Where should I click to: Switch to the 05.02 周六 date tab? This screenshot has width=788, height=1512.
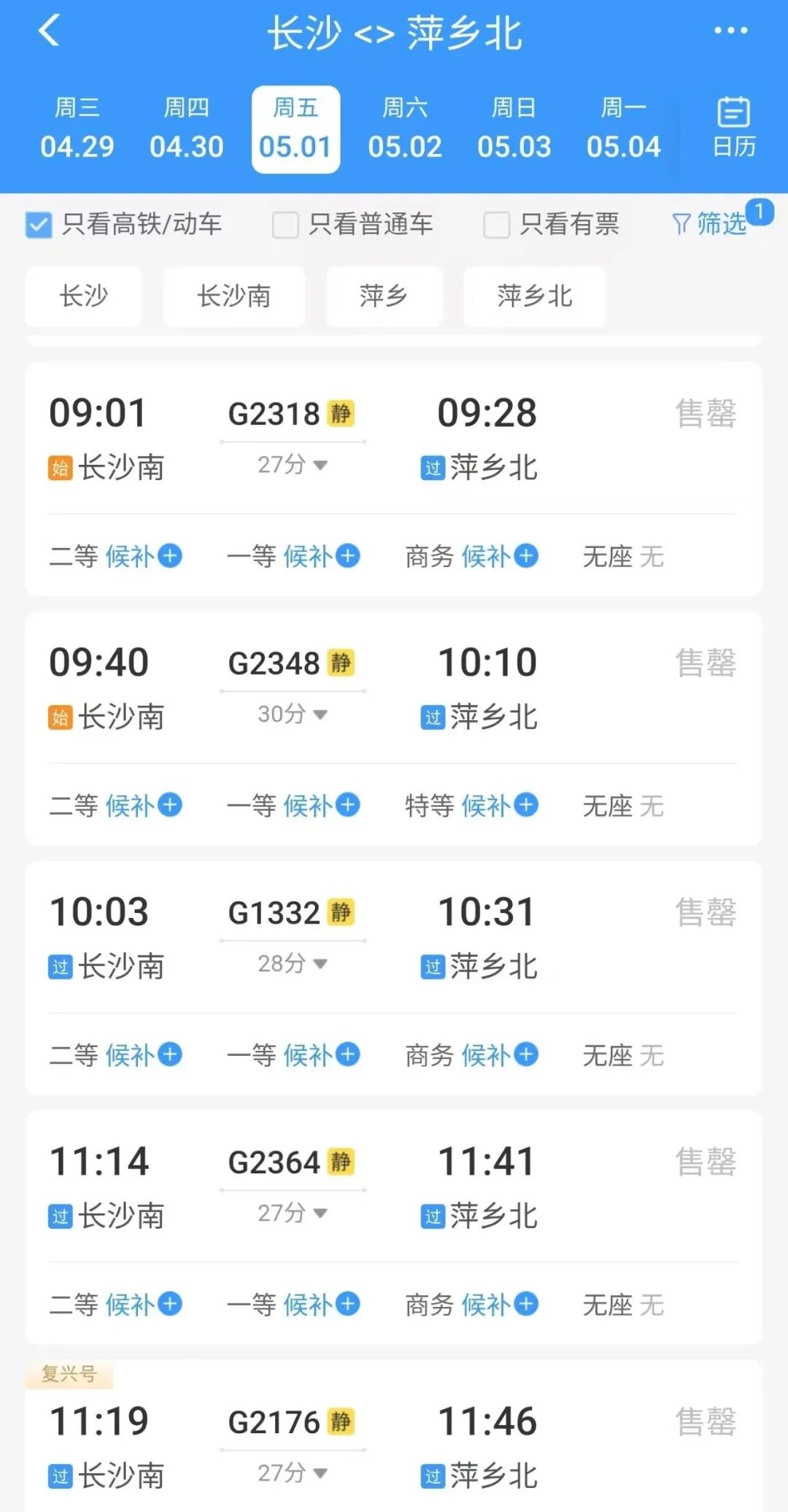(406, 128)
